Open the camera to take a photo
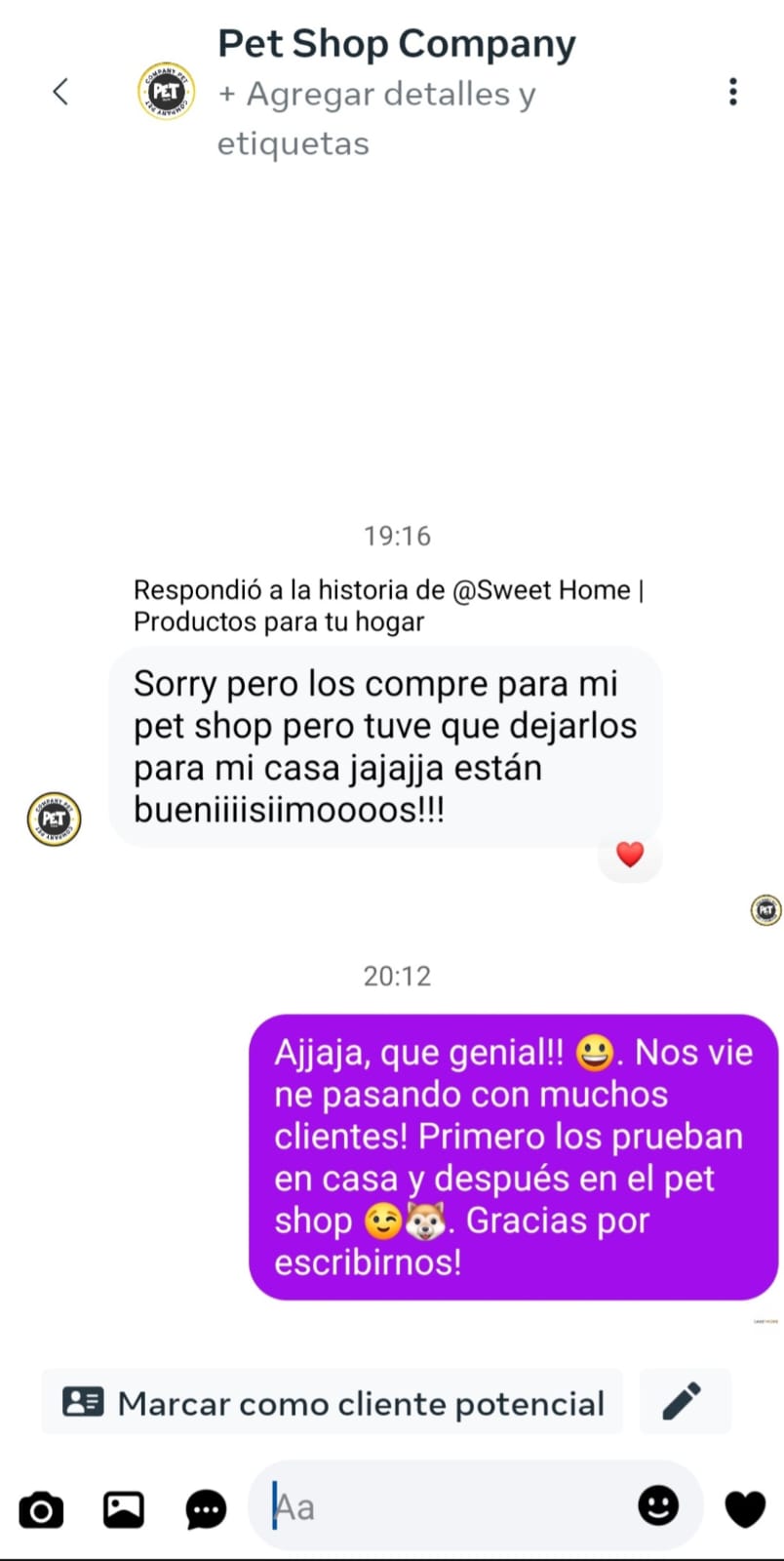 point(41,1510)
